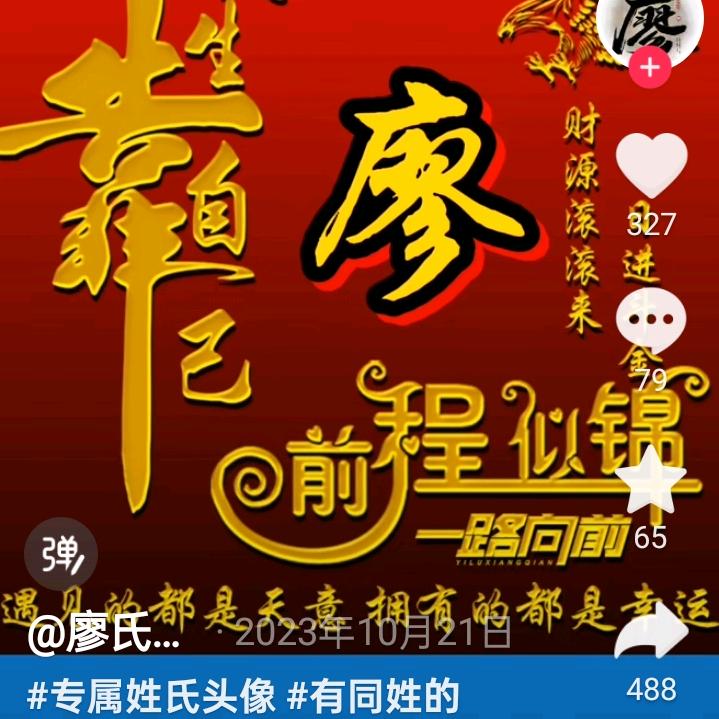Screen dimensions: 719x719
Task: Add this video to favorites via star
Action: click(651, 478)
